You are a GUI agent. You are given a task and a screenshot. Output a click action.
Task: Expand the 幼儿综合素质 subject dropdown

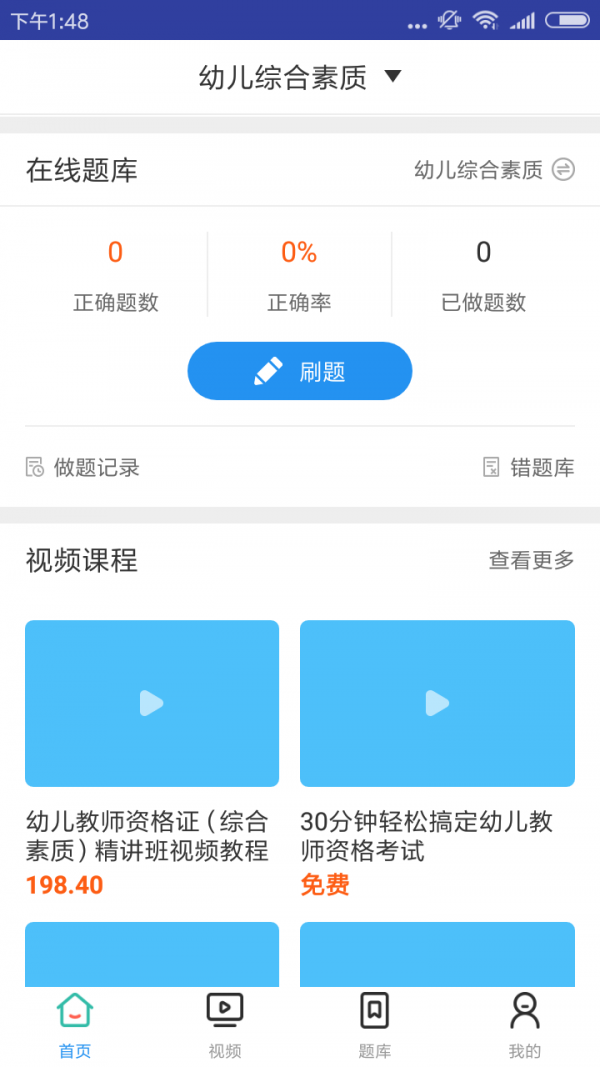coord(299,77)
